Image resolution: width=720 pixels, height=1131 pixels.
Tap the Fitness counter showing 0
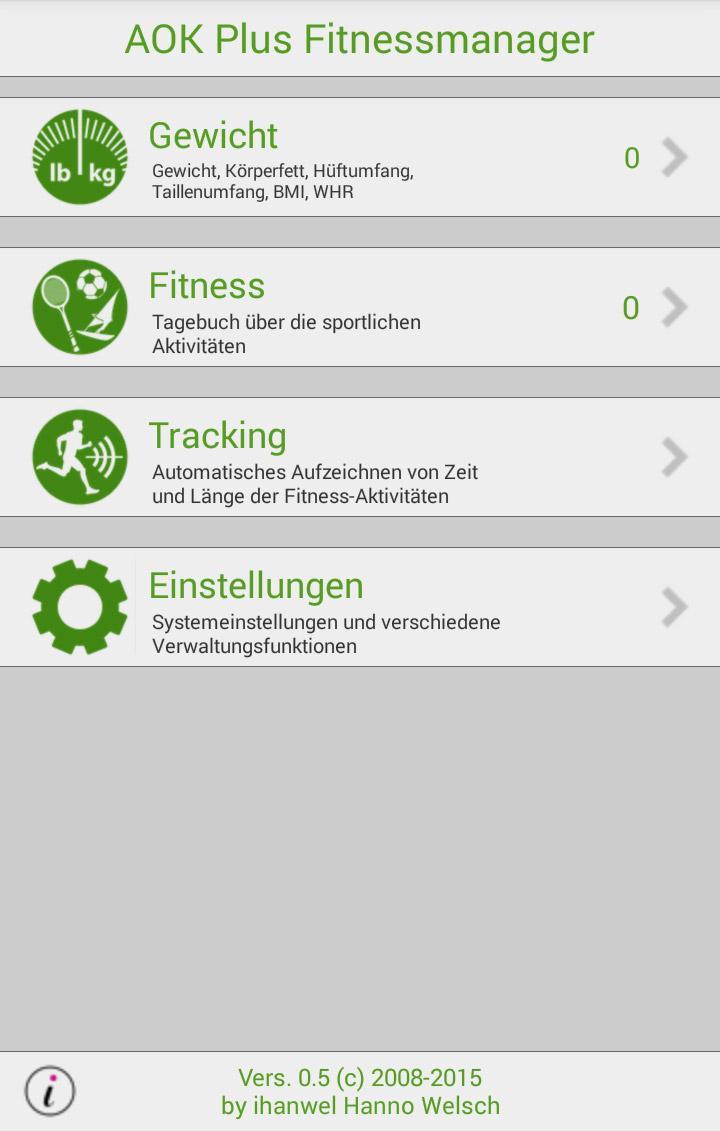(631, 308)
